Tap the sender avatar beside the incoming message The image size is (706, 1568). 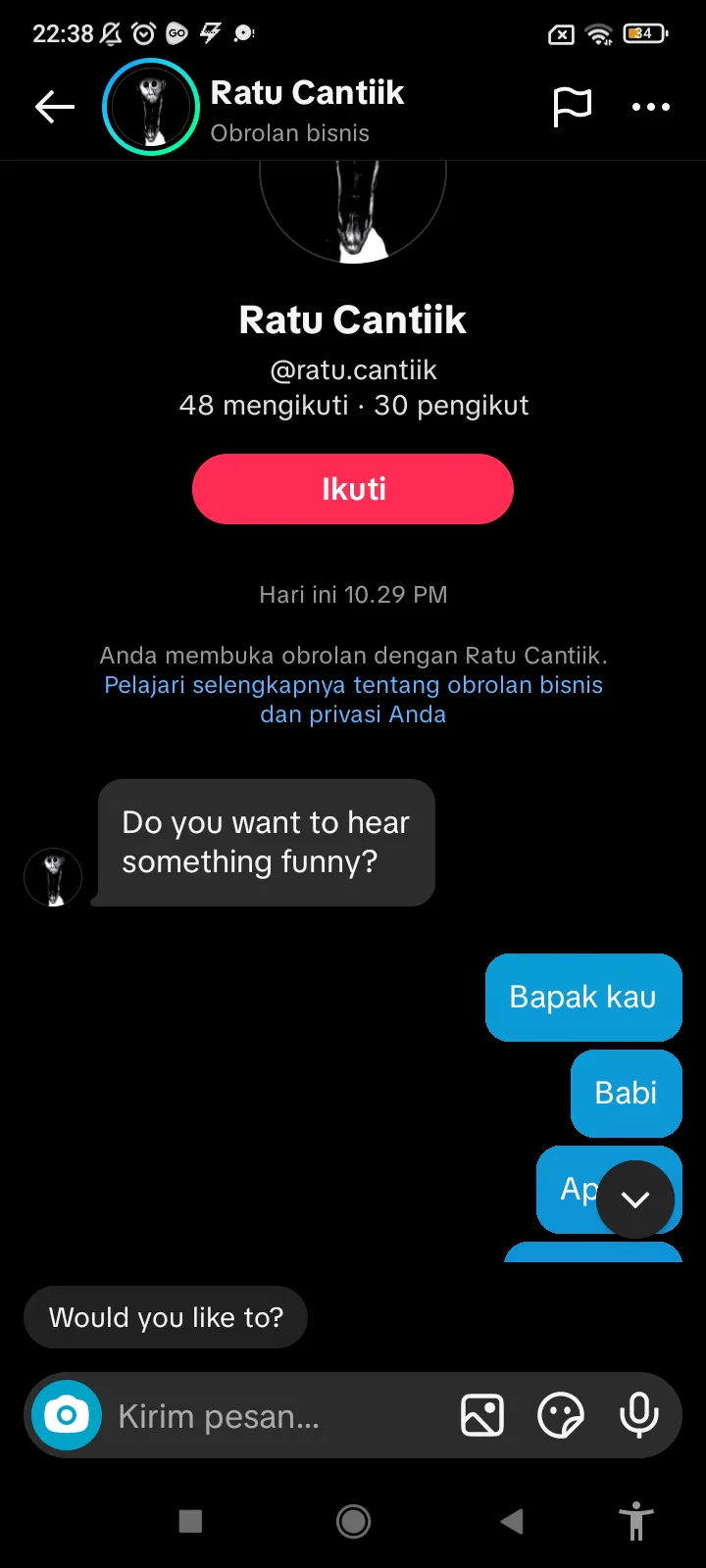(x=53, y=876)
